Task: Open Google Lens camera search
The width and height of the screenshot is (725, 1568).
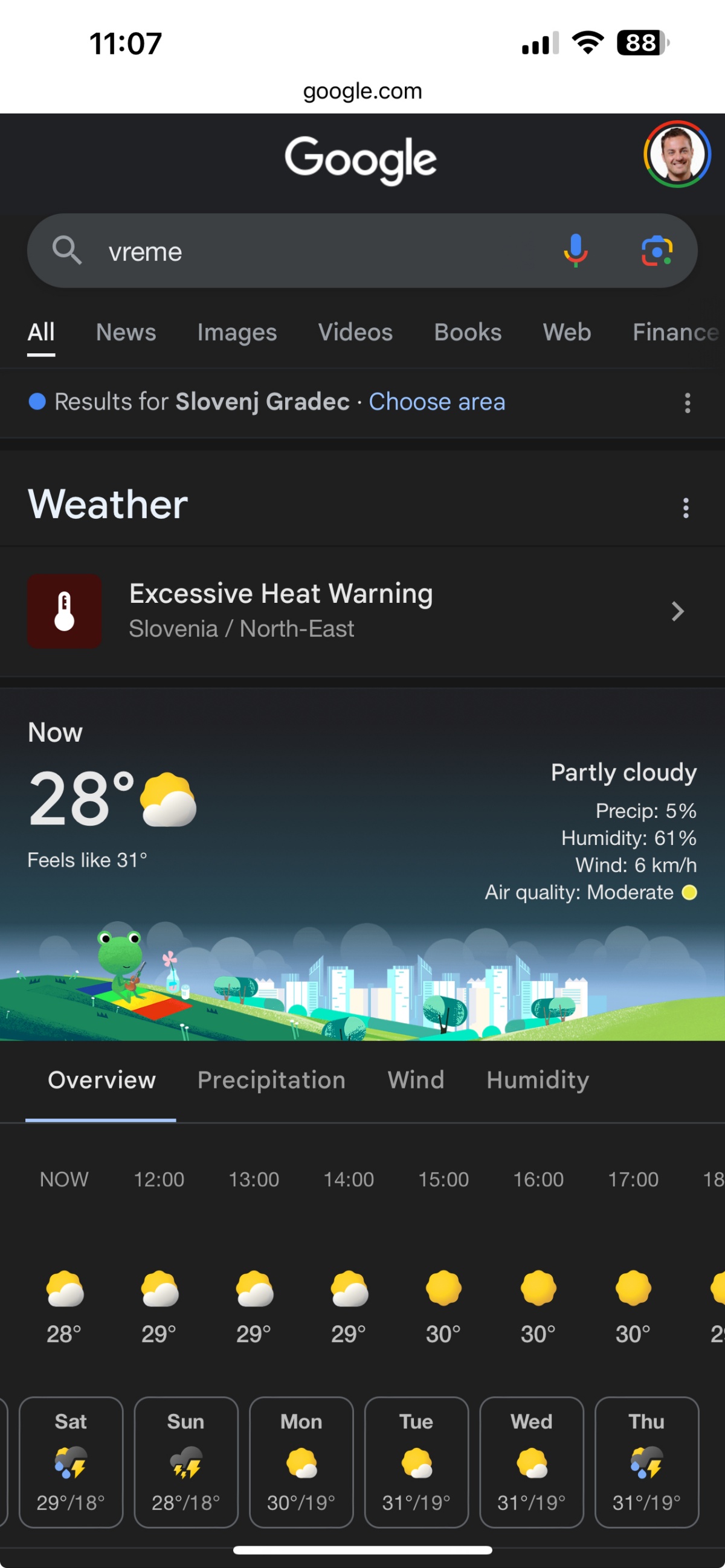Action: (656, 251)
